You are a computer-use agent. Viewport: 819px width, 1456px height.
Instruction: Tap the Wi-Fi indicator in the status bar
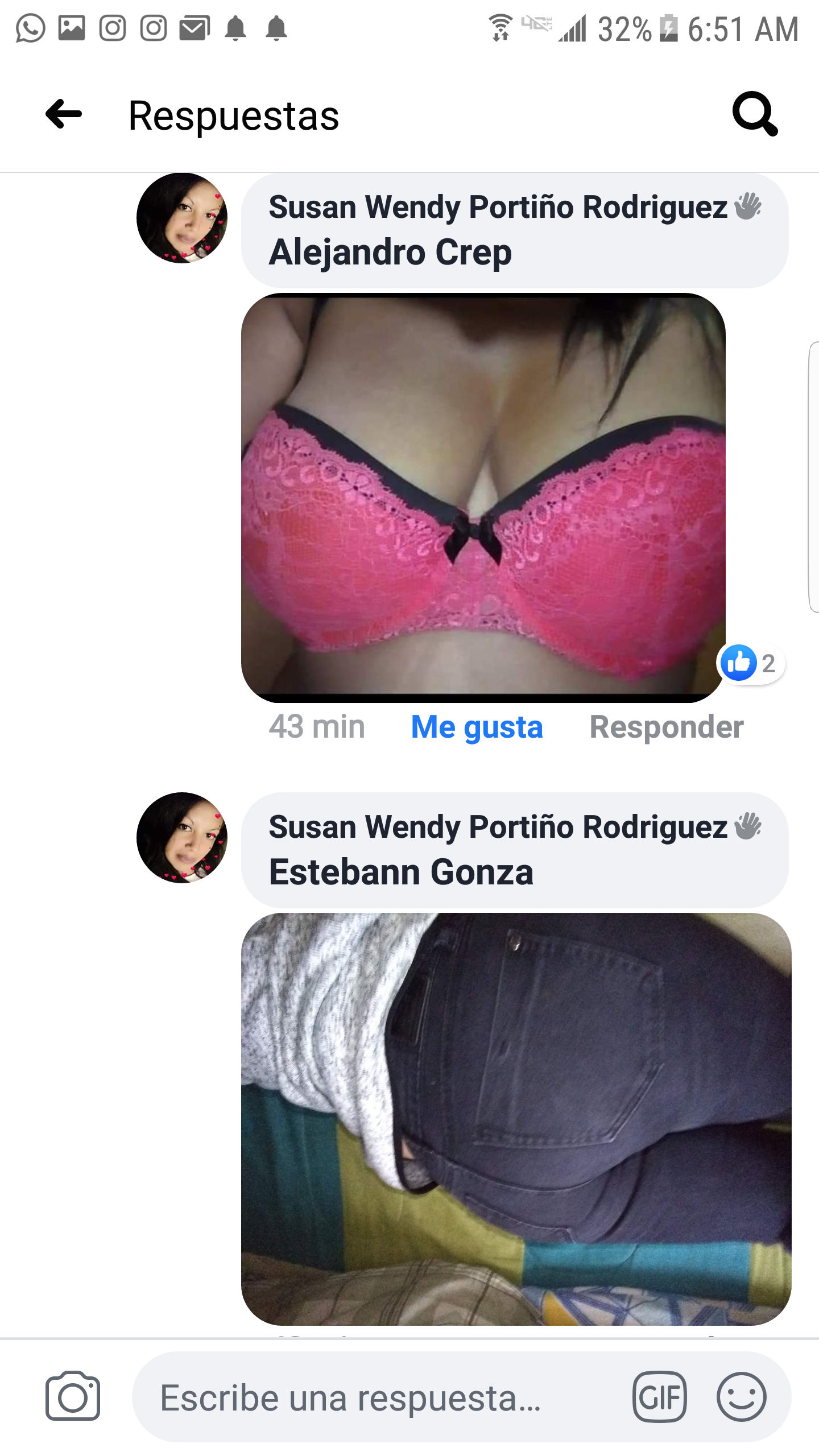500,28
